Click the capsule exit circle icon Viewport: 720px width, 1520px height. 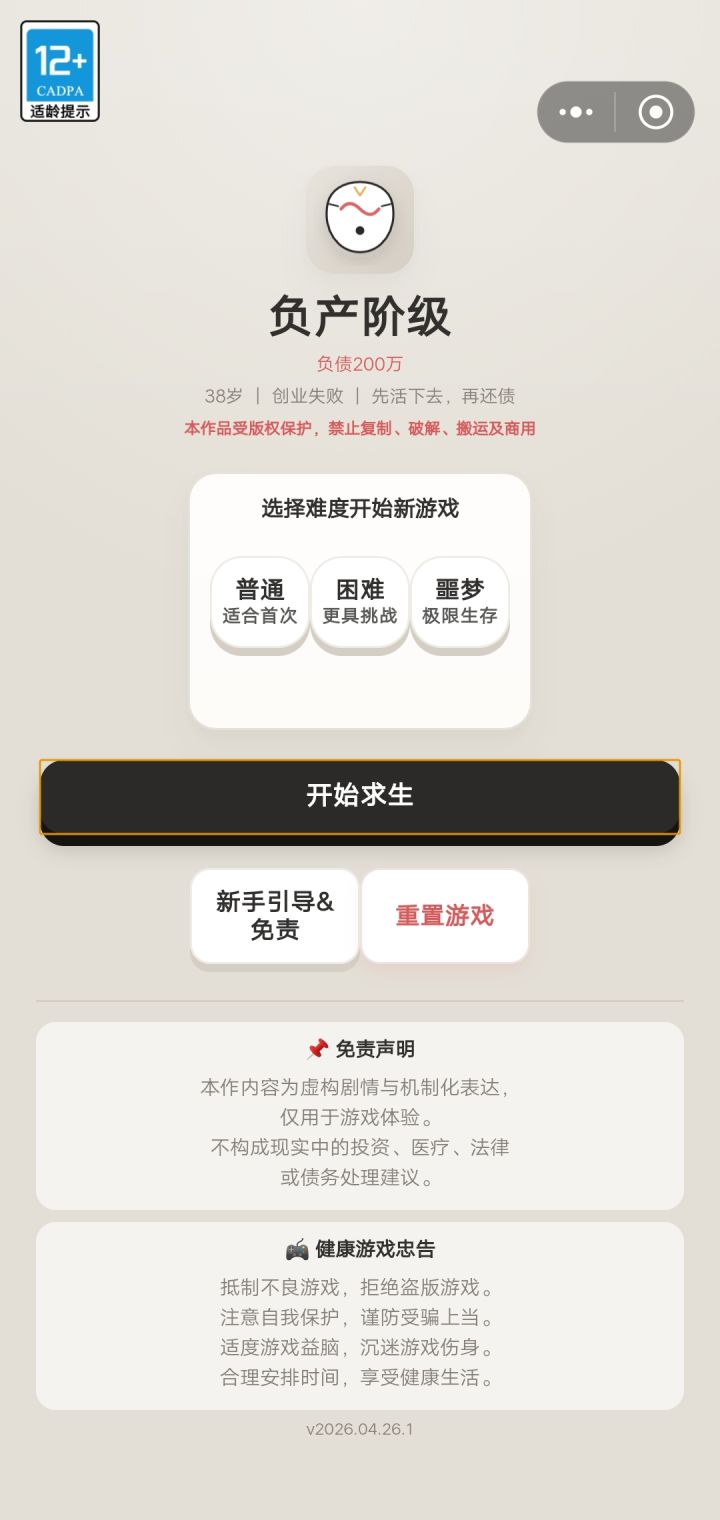coord(655,112)
